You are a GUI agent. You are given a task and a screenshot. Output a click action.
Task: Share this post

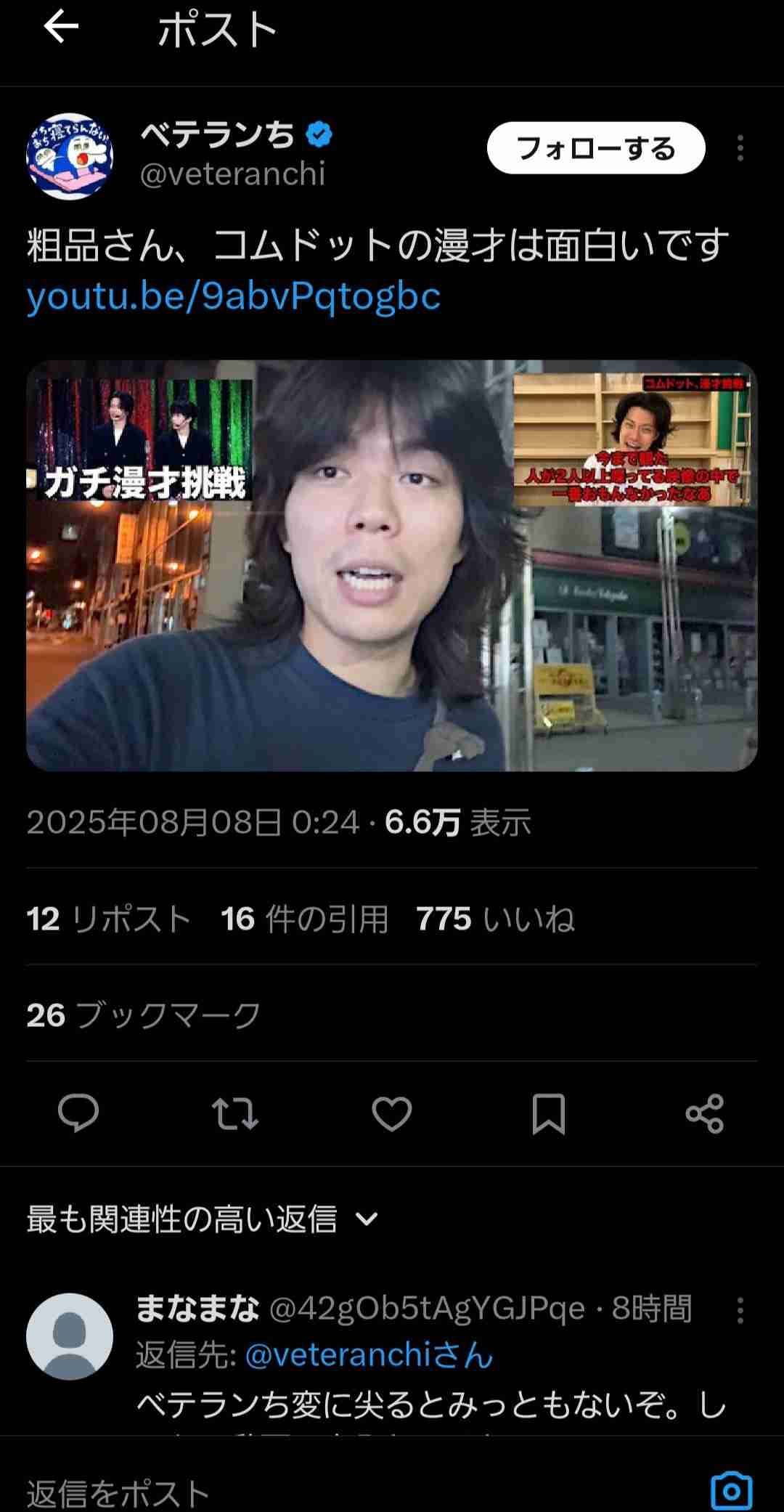click(x=704, y=1113)
